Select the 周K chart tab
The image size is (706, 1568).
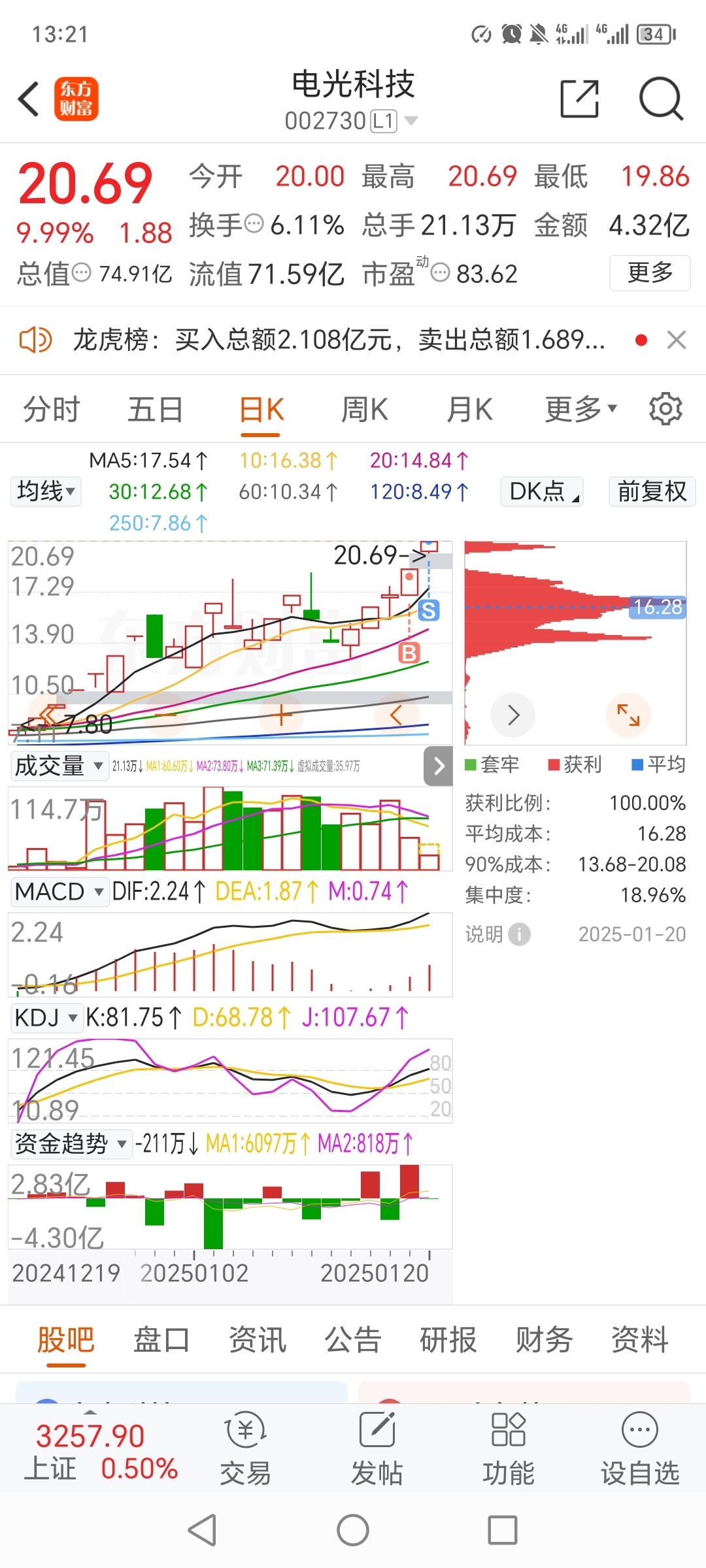point(365,410)
